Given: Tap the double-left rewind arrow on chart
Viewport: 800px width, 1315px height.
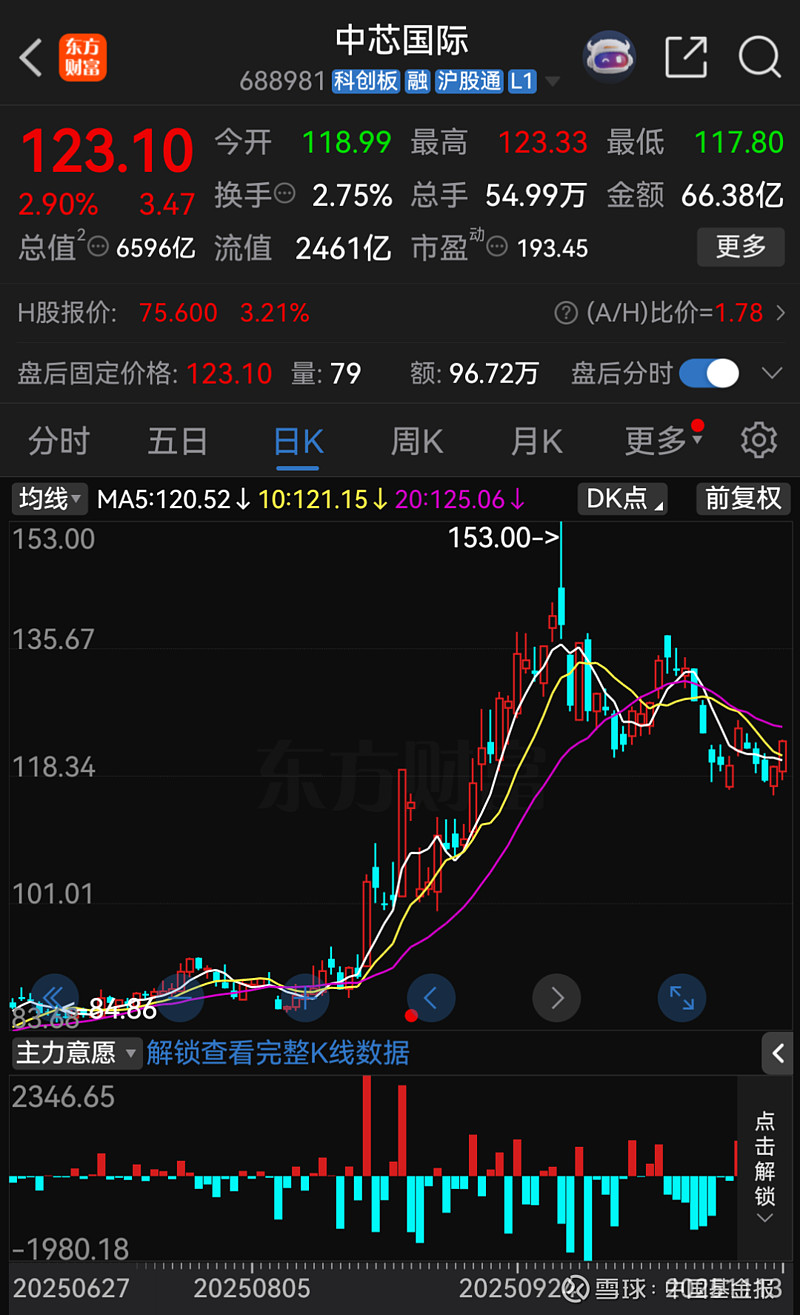Looking at the screenshot, I should pyautogui.click(x=52, y=998).
